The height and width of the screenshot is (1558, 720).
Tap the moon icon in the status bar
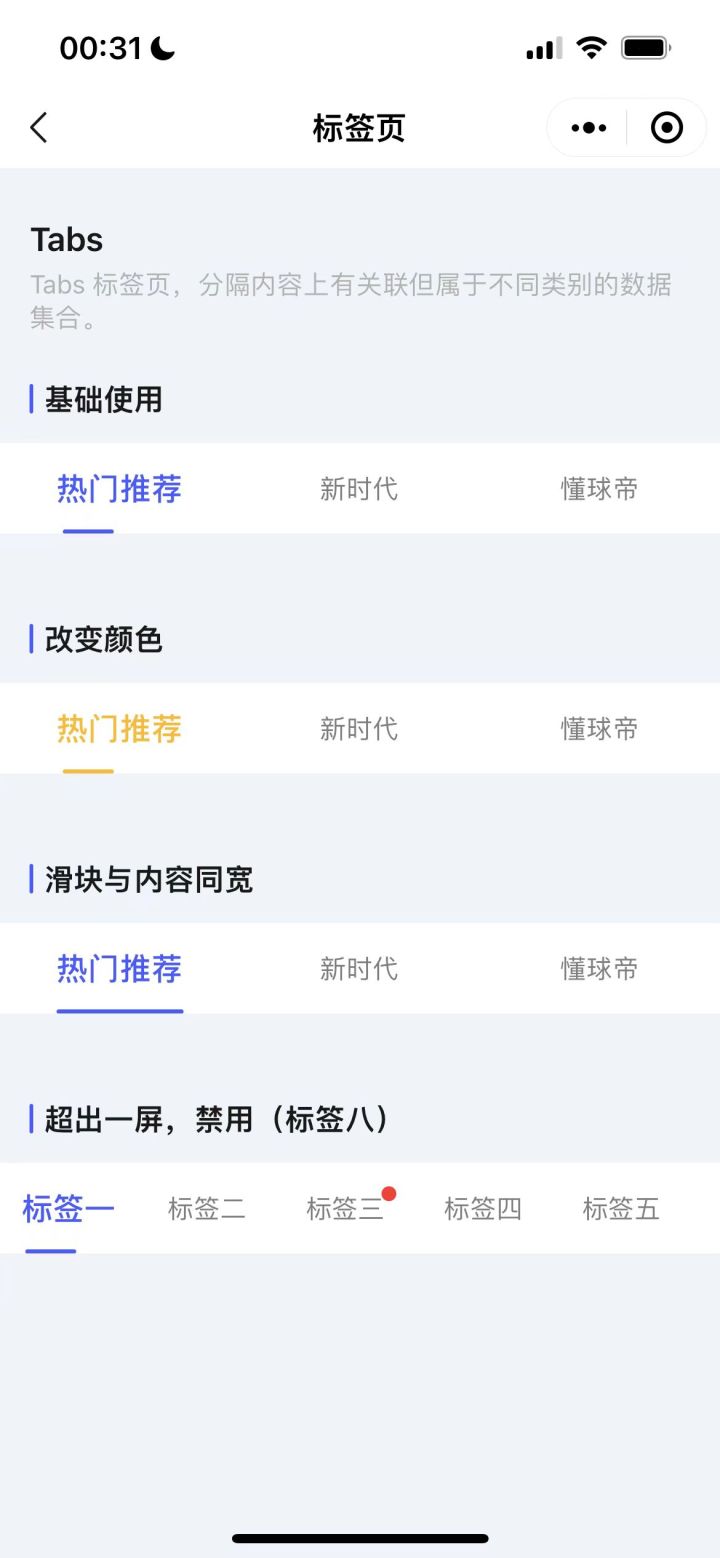coord(160,45)
